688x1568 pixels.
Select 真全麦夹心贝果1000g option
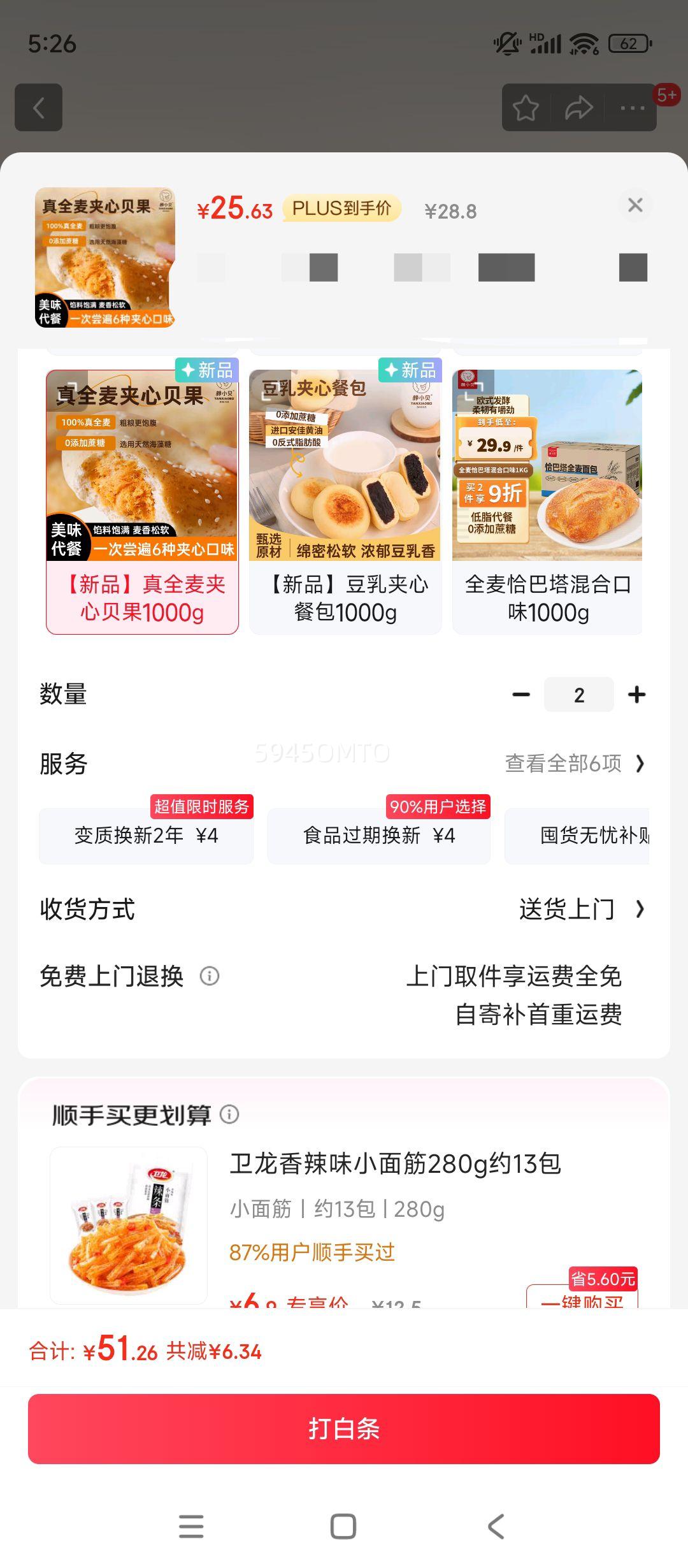click(x=142, y=502)
